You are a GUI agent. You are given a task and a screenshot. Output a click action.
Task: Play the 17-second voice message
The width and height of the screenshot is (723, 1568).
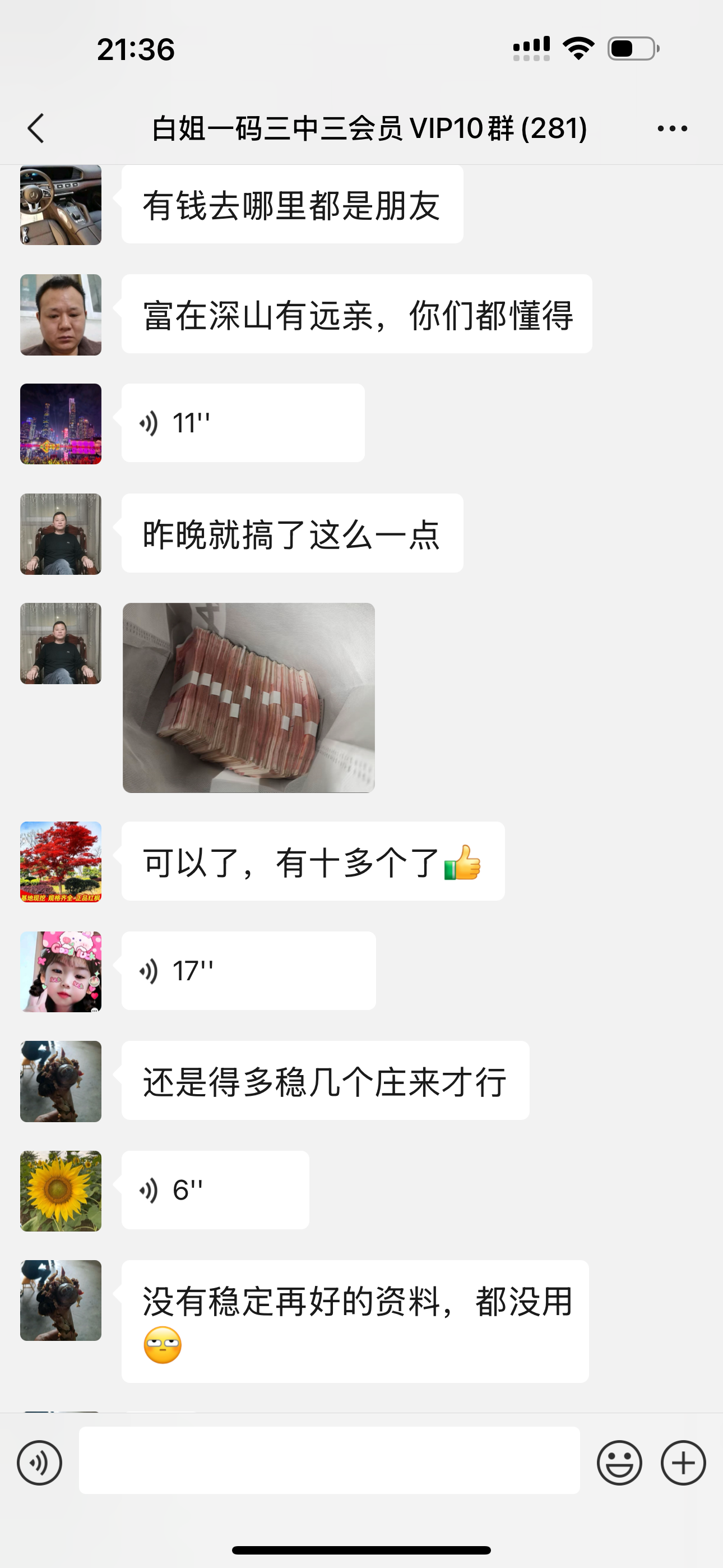pyautogui.click(x=248, y=971)
